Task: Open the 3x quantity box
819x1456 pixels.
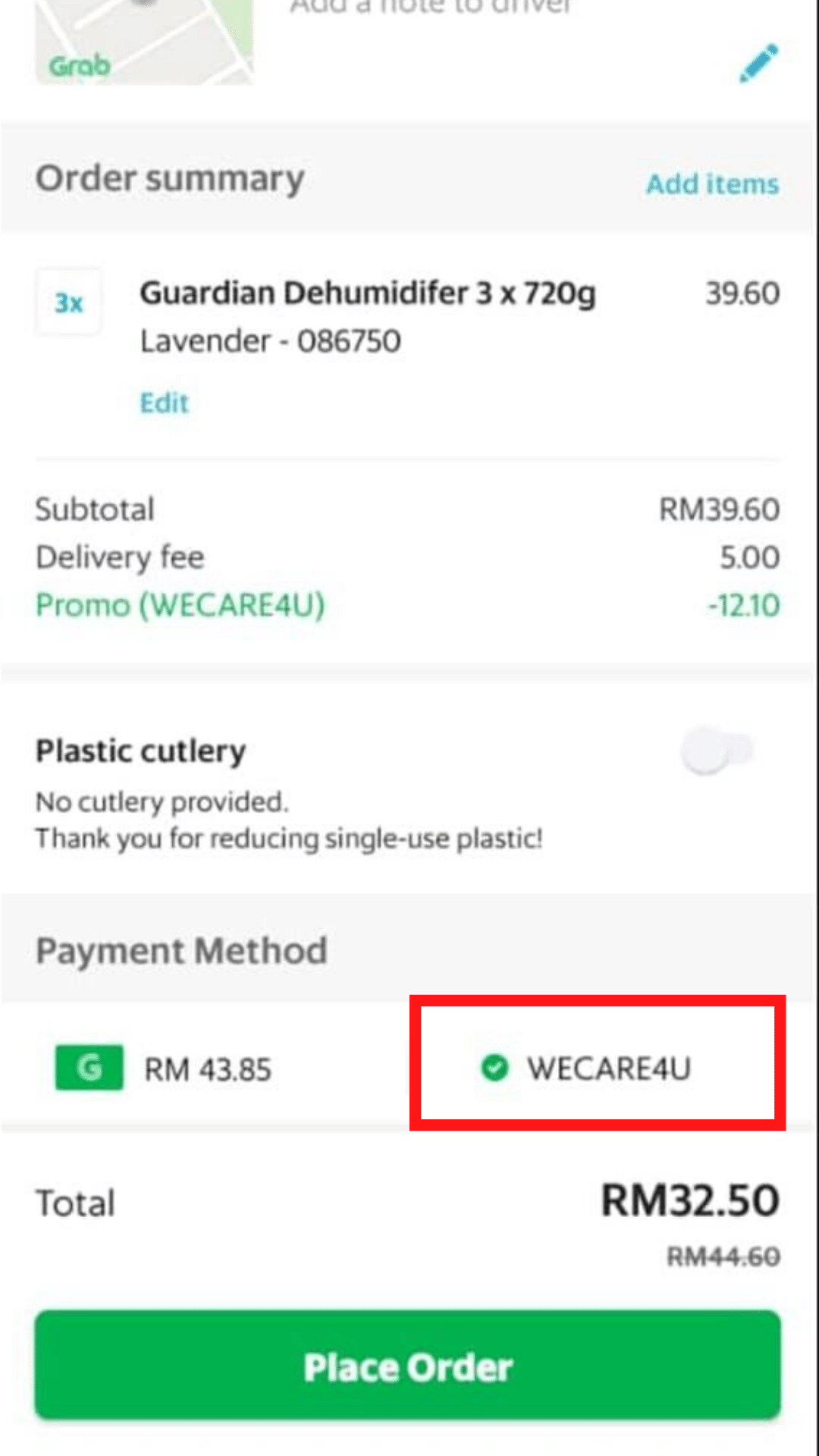Action: (68, 303)
